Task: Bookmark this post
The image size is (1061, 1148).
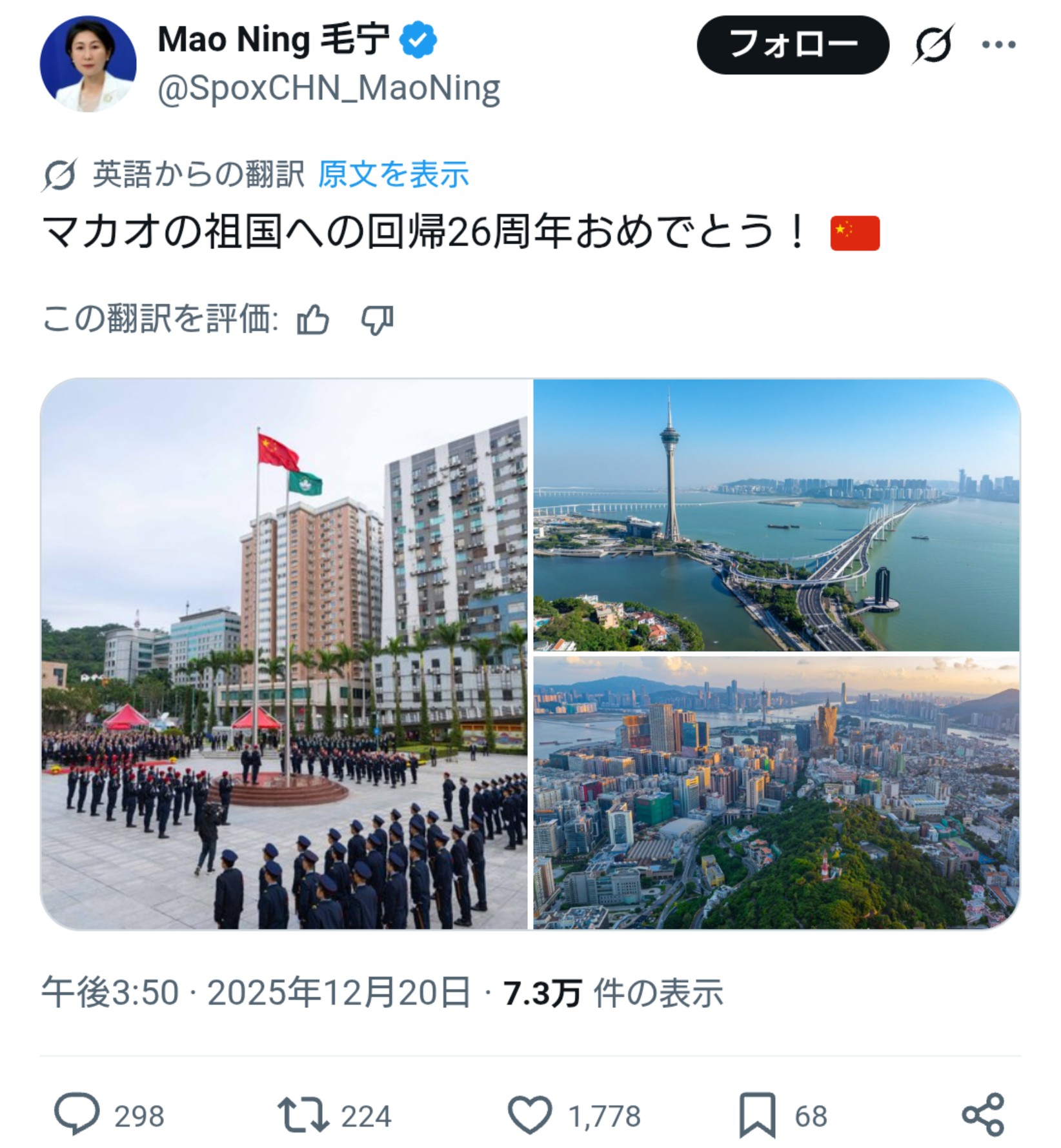Action: pos(757,1115)
